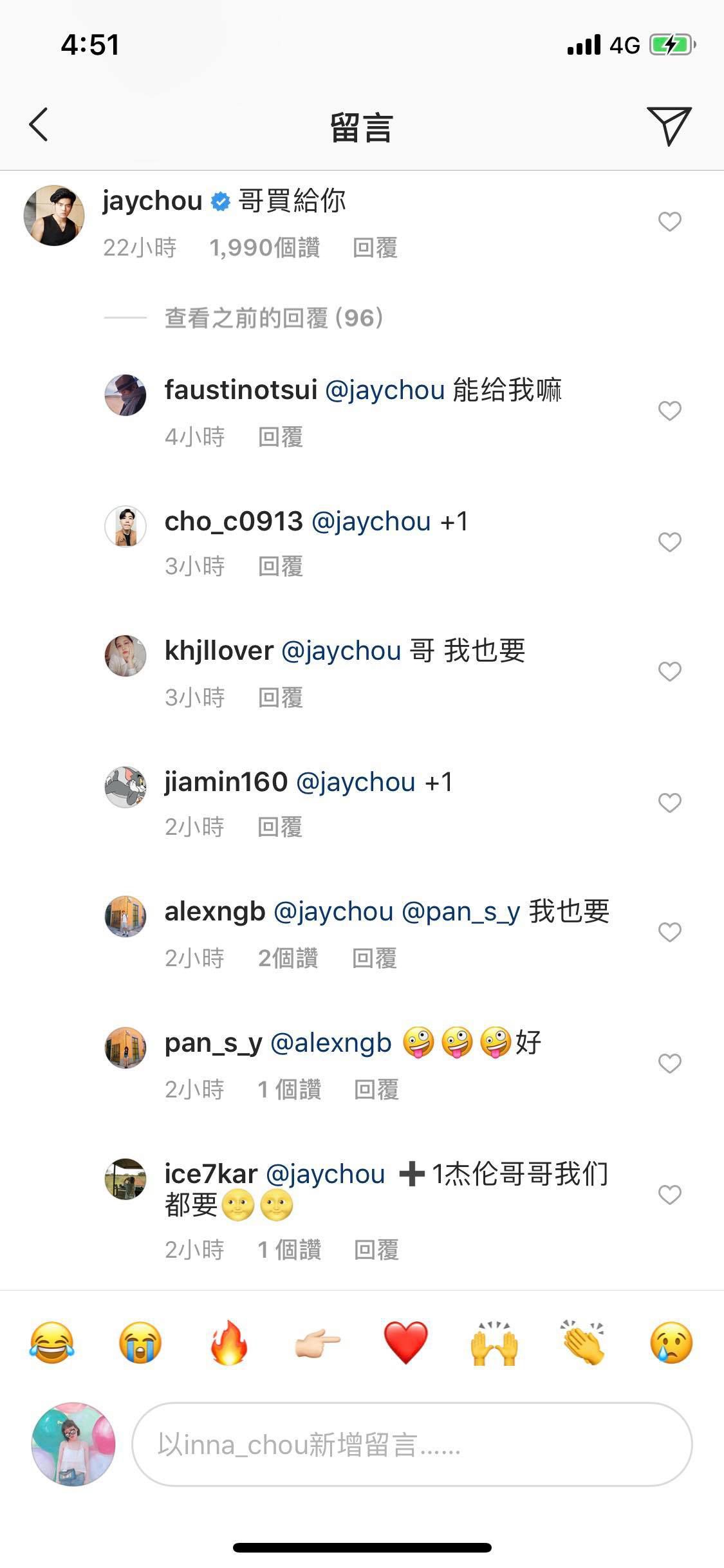Show likes on alexngb's comment
Screen dimensions: 724x1568
click(x=288, y=958)
